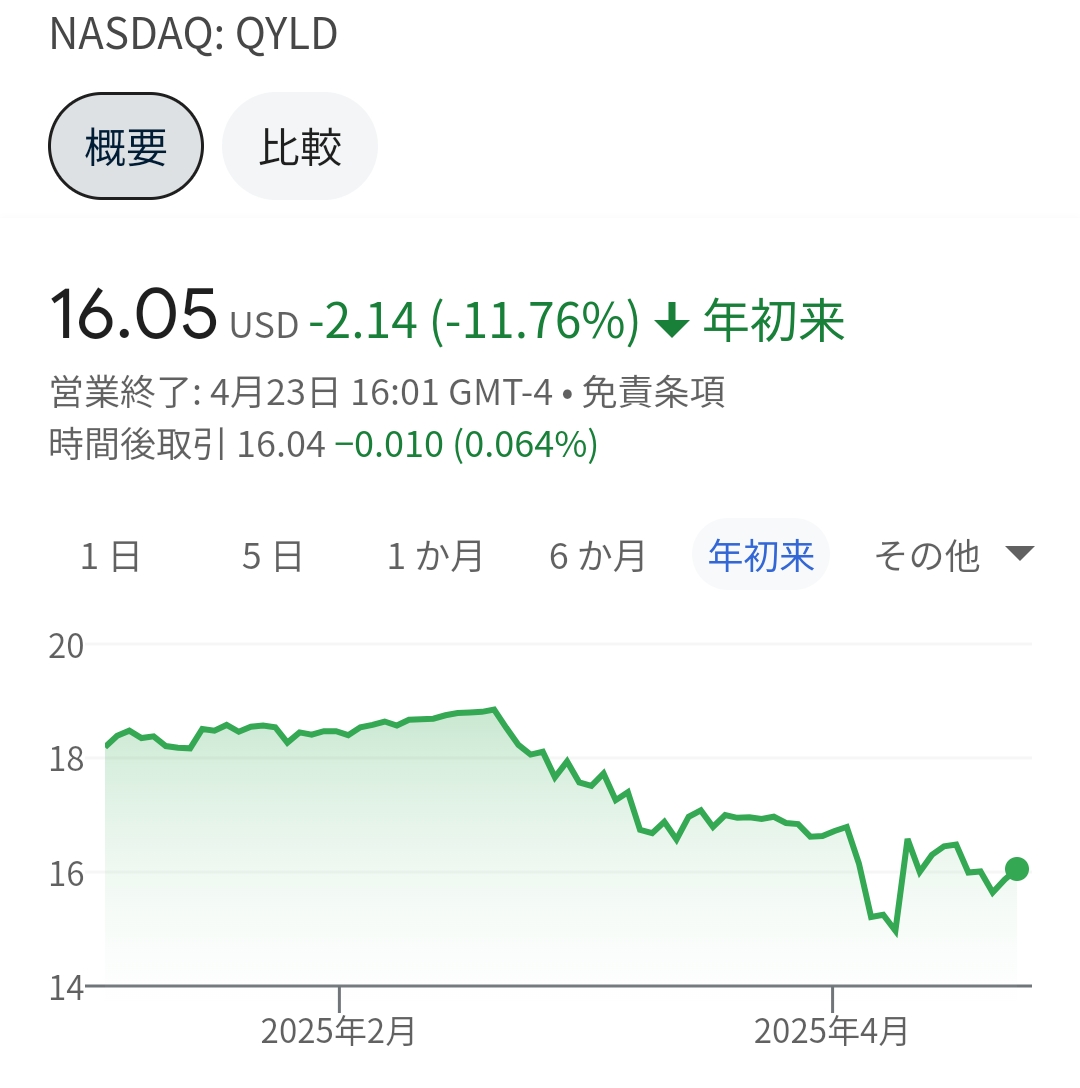Viewport: 1080px width, 1088px height.
Task: Choose the 年初来 range tab
Action: (x=761, y=555)
